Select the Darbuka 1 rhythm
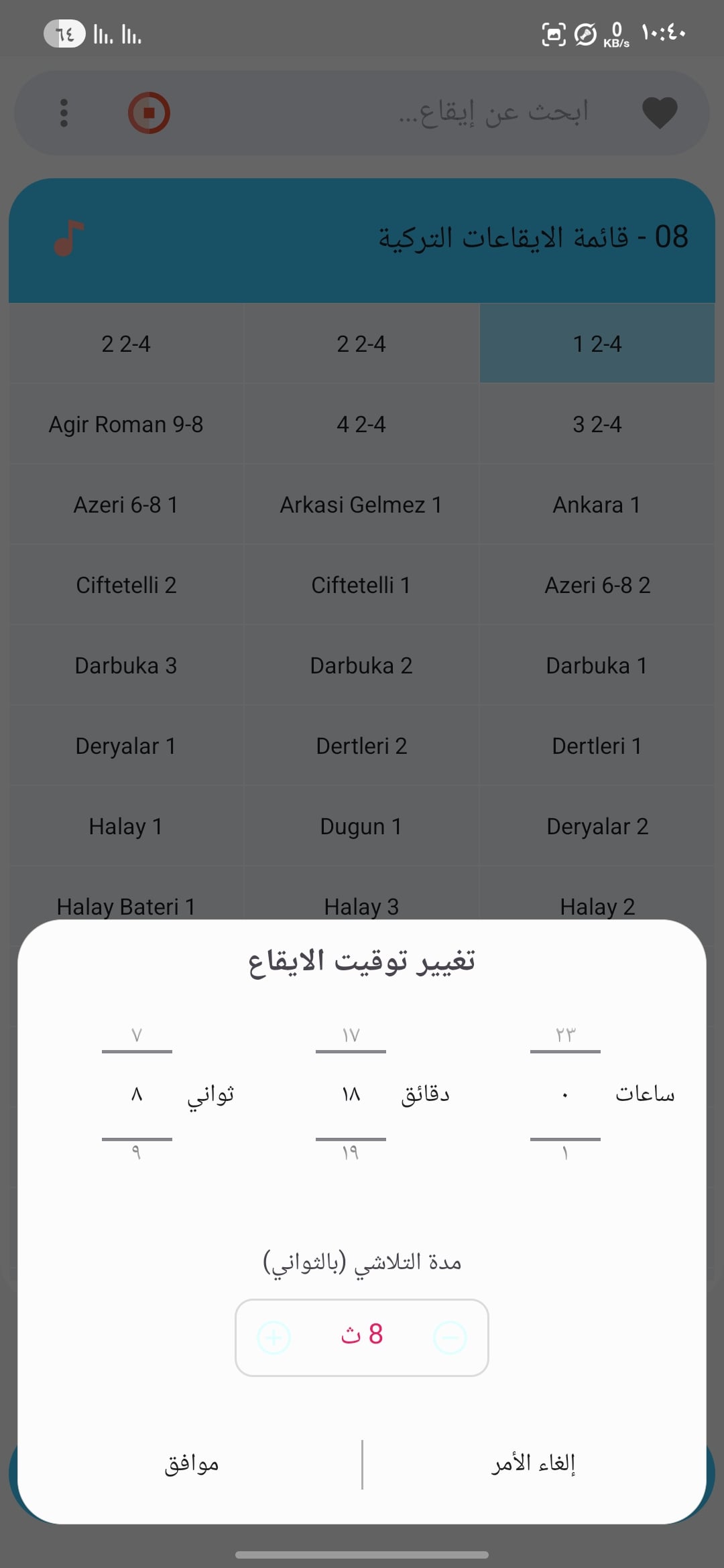The image size is (724, 1568). (x=597, y=665)
